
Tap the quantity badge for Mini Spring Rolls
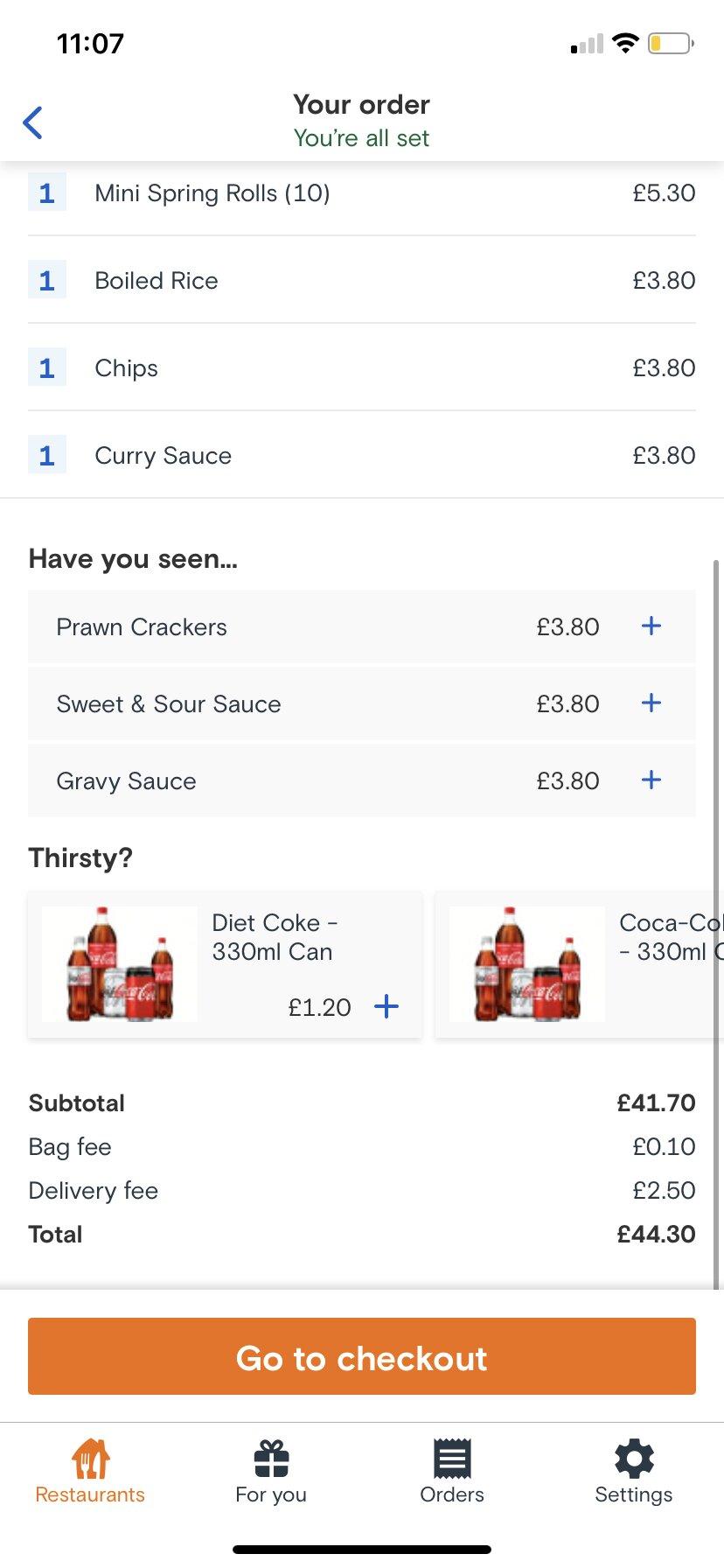coord(47,192)
